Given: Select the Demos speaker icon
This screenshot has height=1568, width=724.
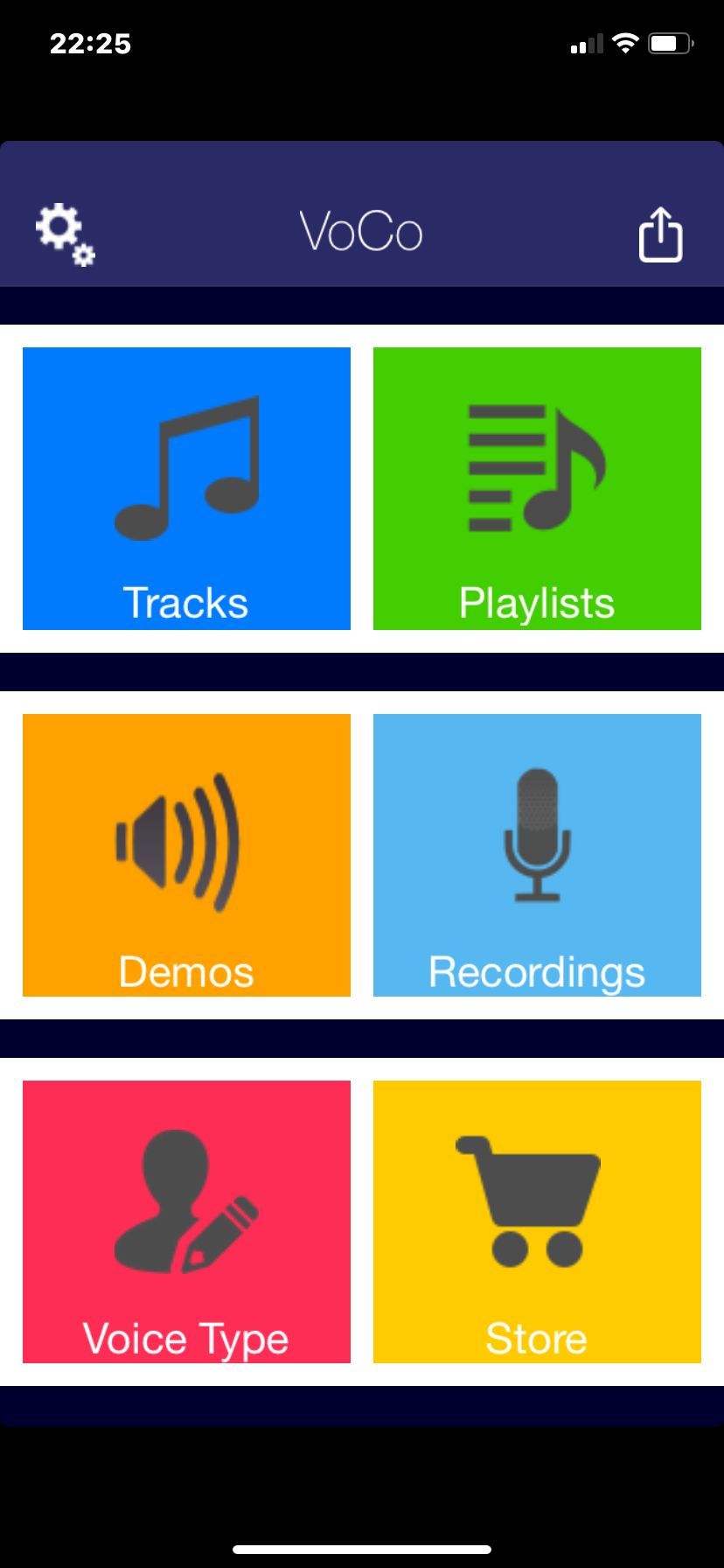Looking at the screenshot, I should (x=179, y=840).
